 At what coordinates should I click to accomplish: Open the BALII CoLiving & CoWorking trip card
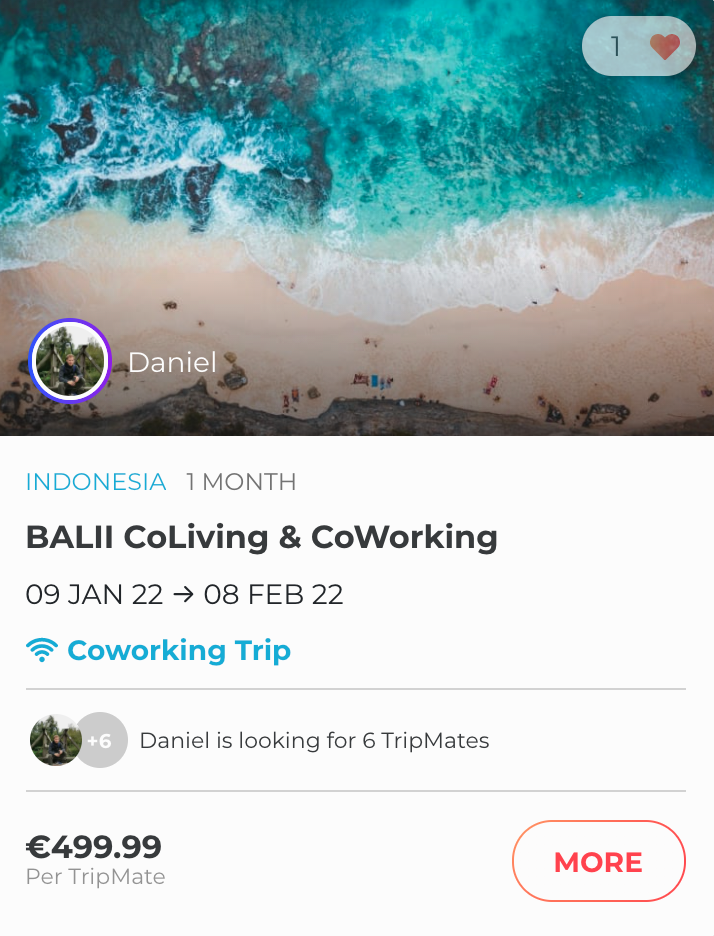pos(261,537)
